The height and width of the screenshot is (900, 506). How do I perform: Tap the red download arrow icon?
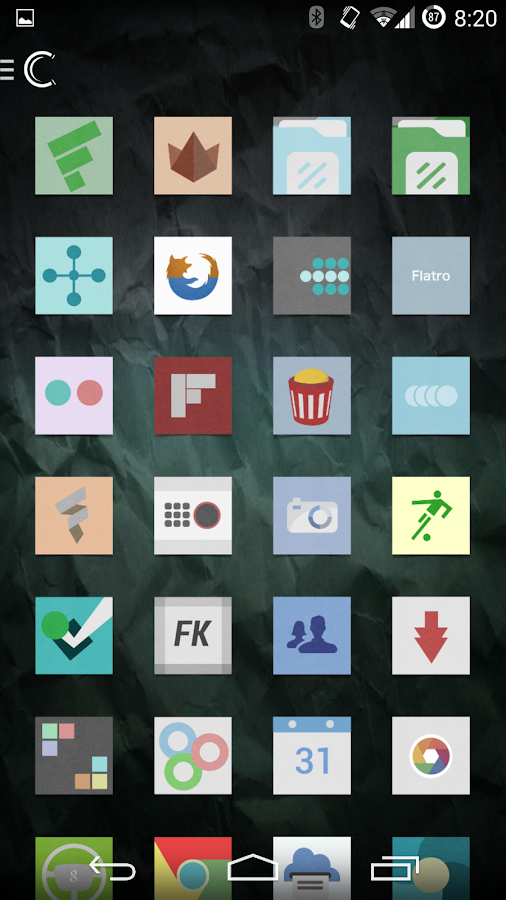[x=431, y=635]
